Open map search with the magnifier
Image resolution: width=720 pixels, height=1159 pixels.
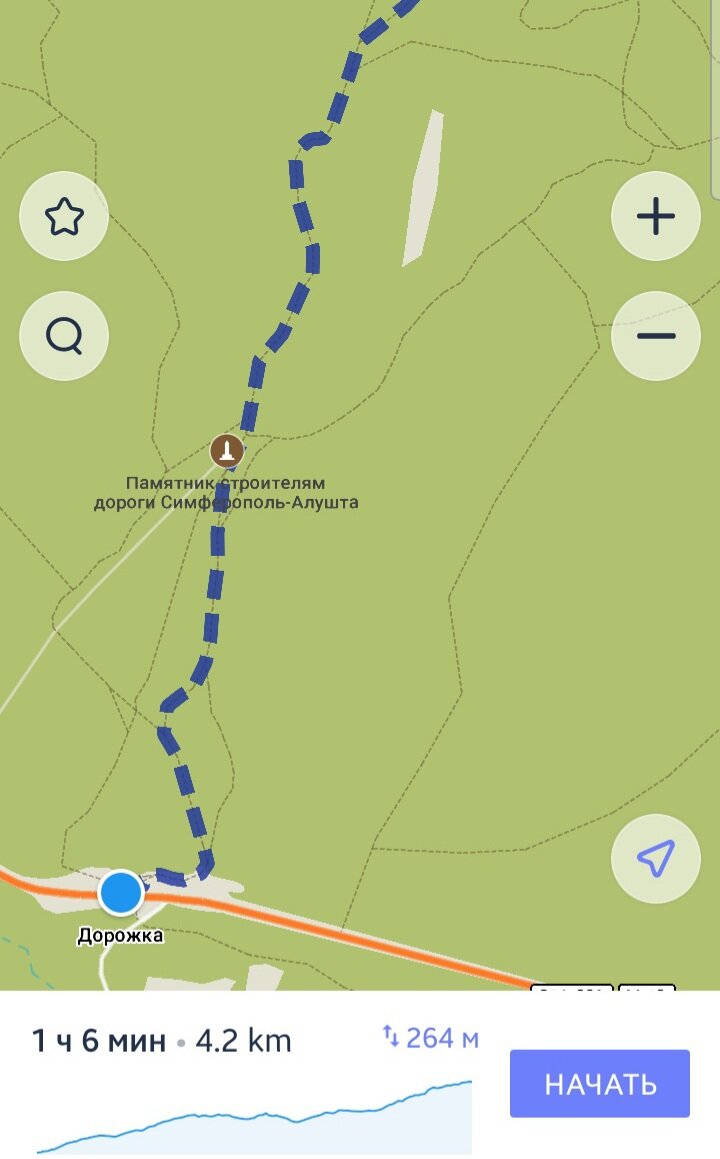coord(64,336)
